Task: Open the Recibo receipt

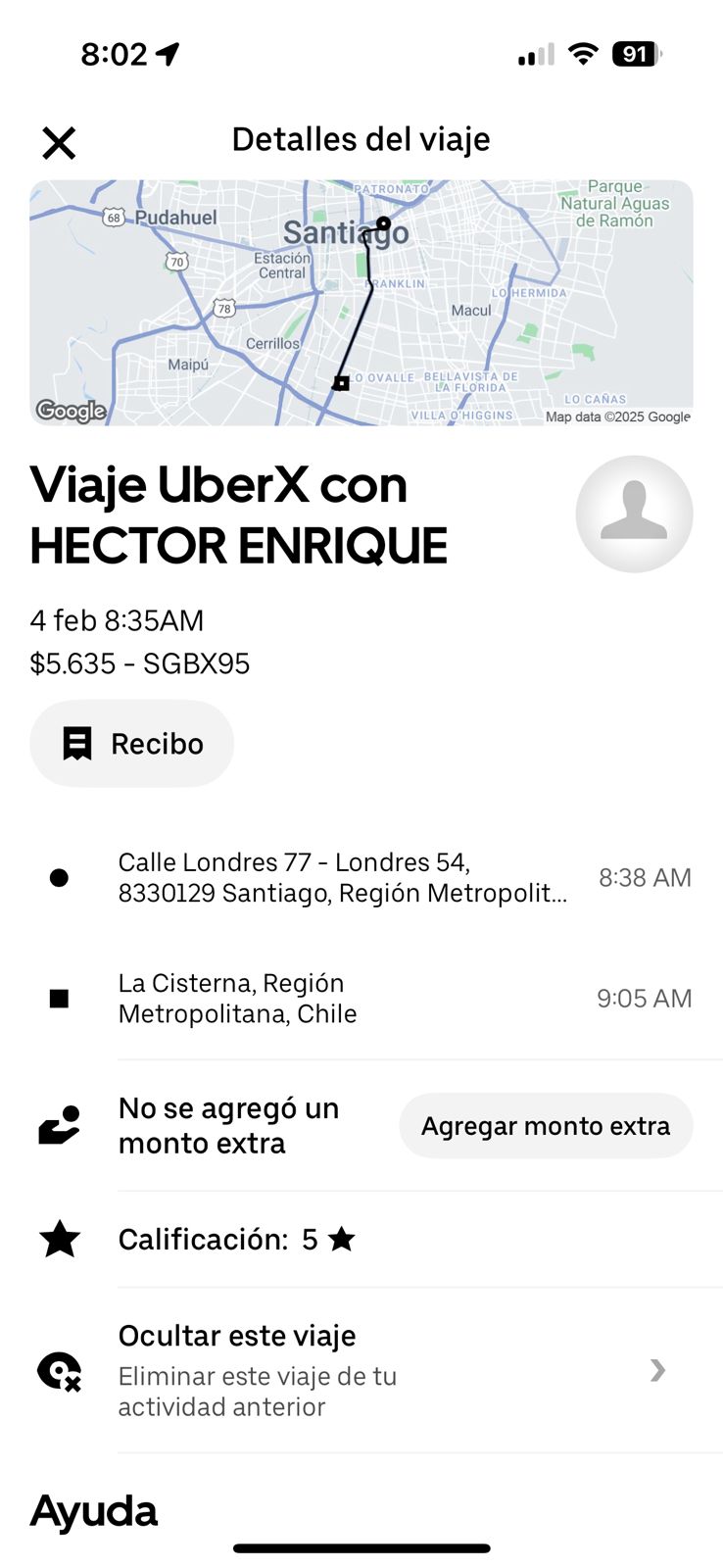Action: pos(132,744)
